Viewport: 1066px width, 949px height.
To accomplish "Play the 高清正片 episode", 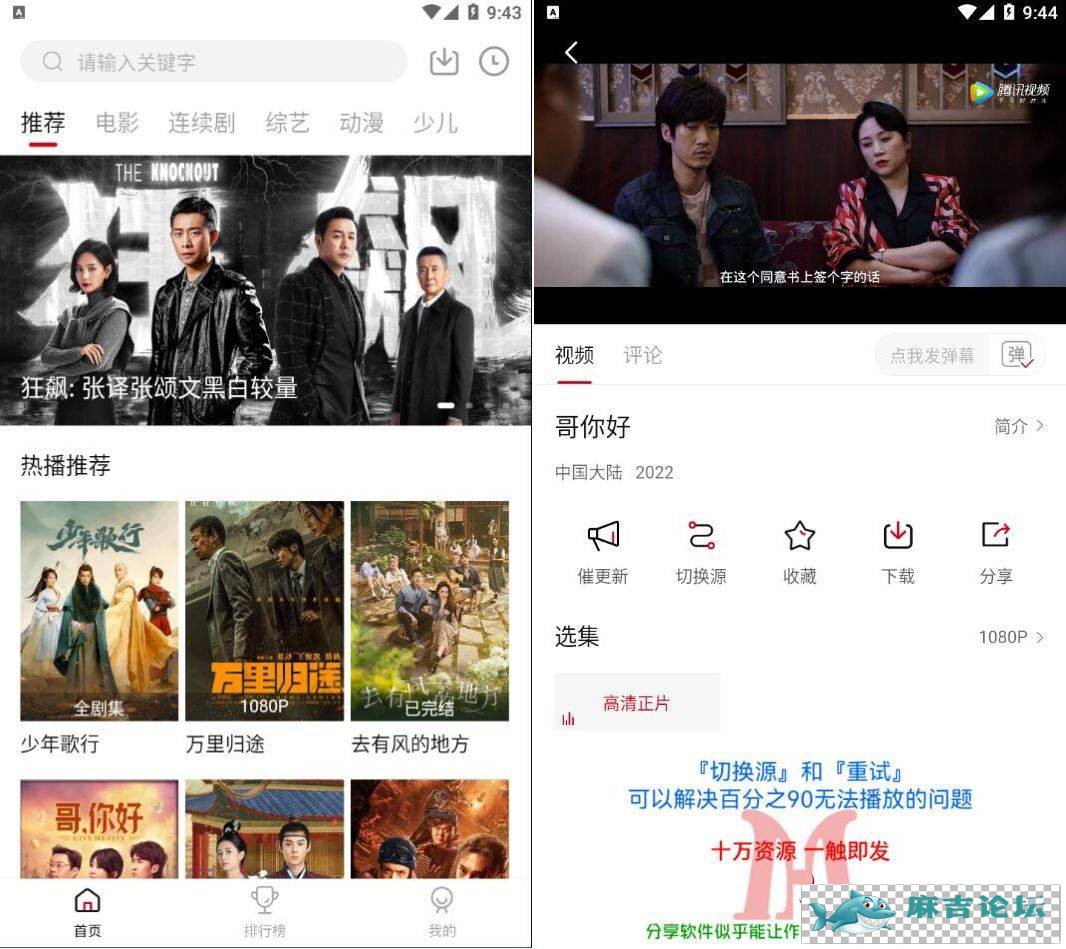I will [x=637, y=703].
